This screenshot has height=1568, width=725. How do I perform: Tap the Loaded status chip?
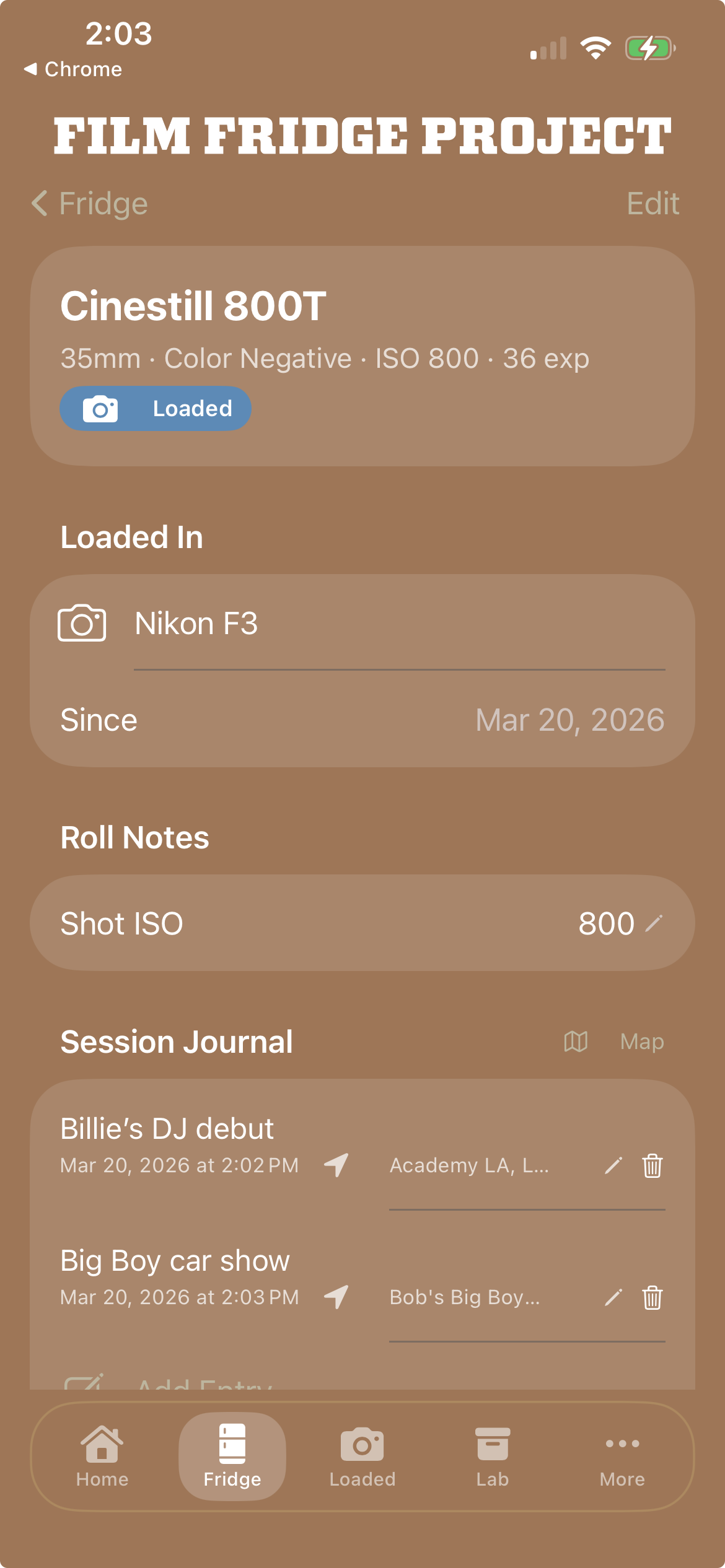(x=156, y=409)
